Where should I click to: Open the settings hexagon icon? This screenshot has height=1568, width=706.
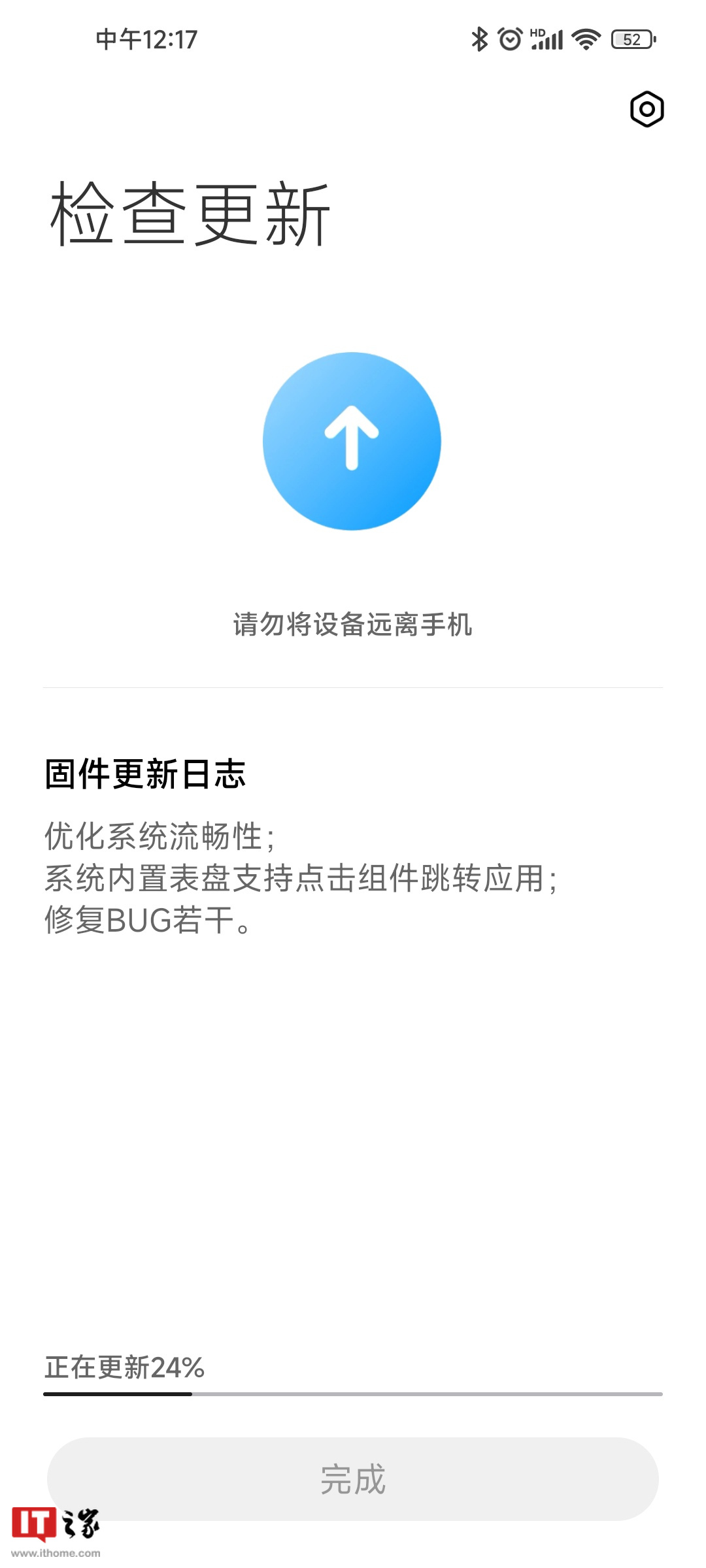point(647,109)
